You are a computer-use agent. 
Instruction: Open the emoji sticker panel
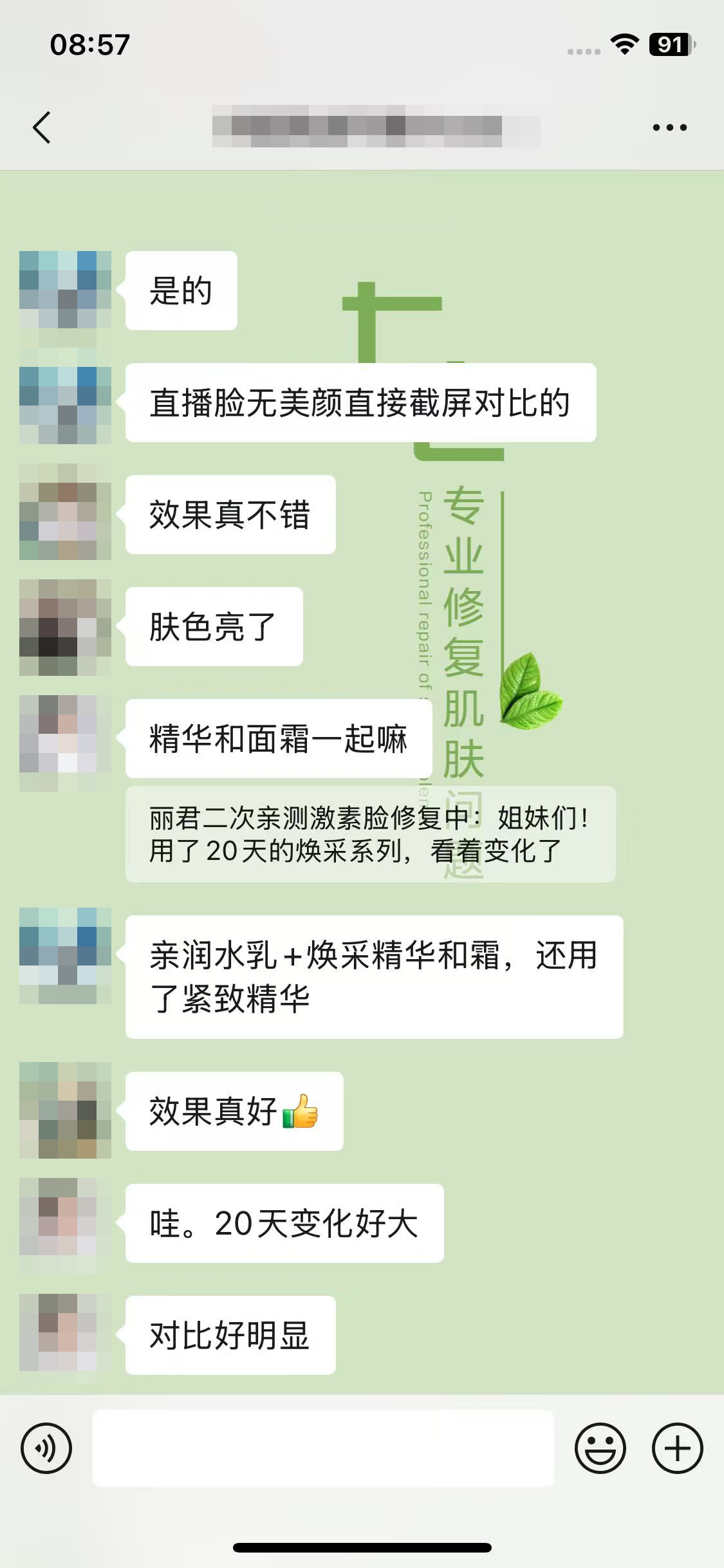point(600,1448)
